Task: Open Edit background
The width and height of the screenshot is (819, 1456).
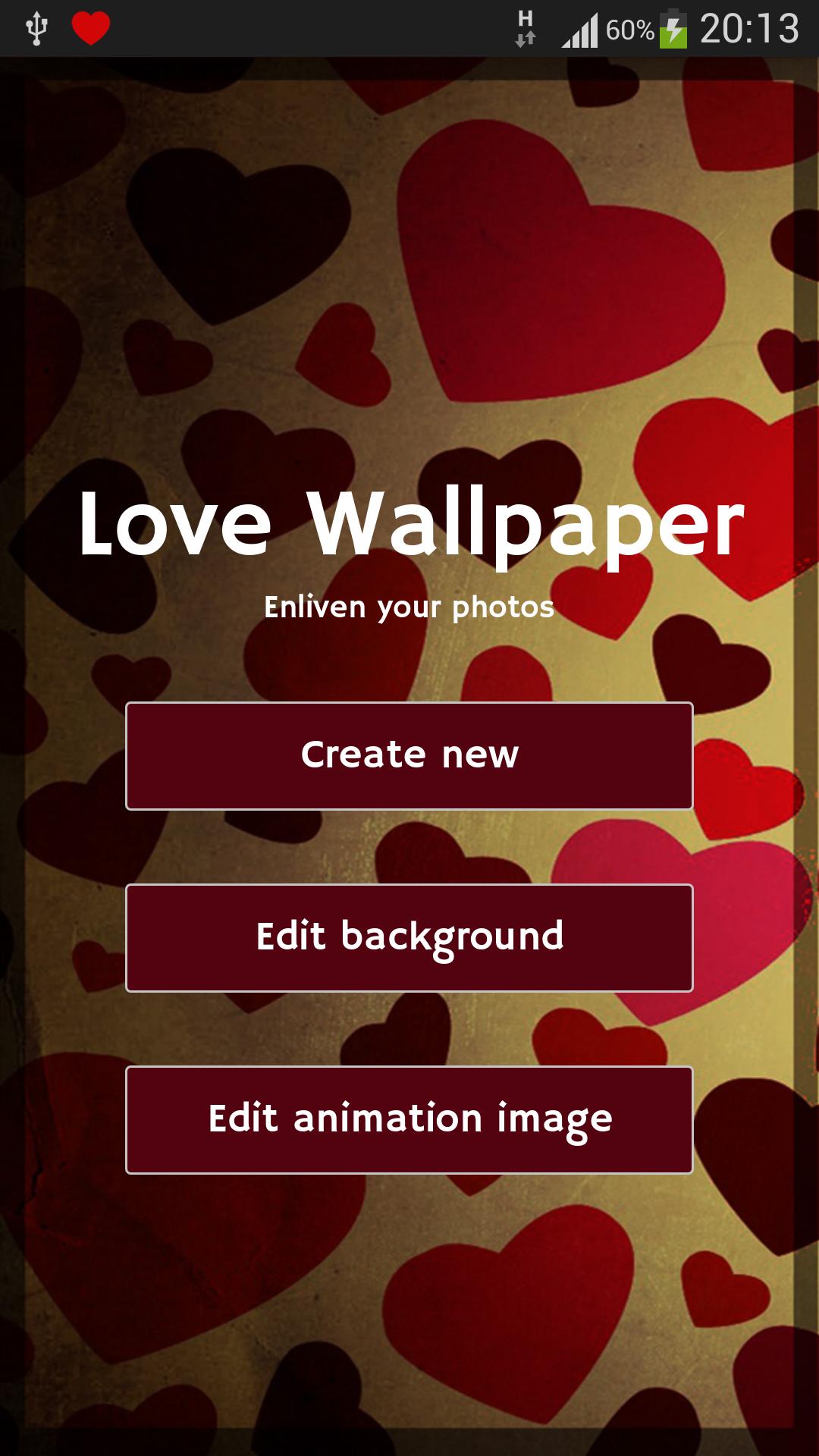Action: coord(409,937)
